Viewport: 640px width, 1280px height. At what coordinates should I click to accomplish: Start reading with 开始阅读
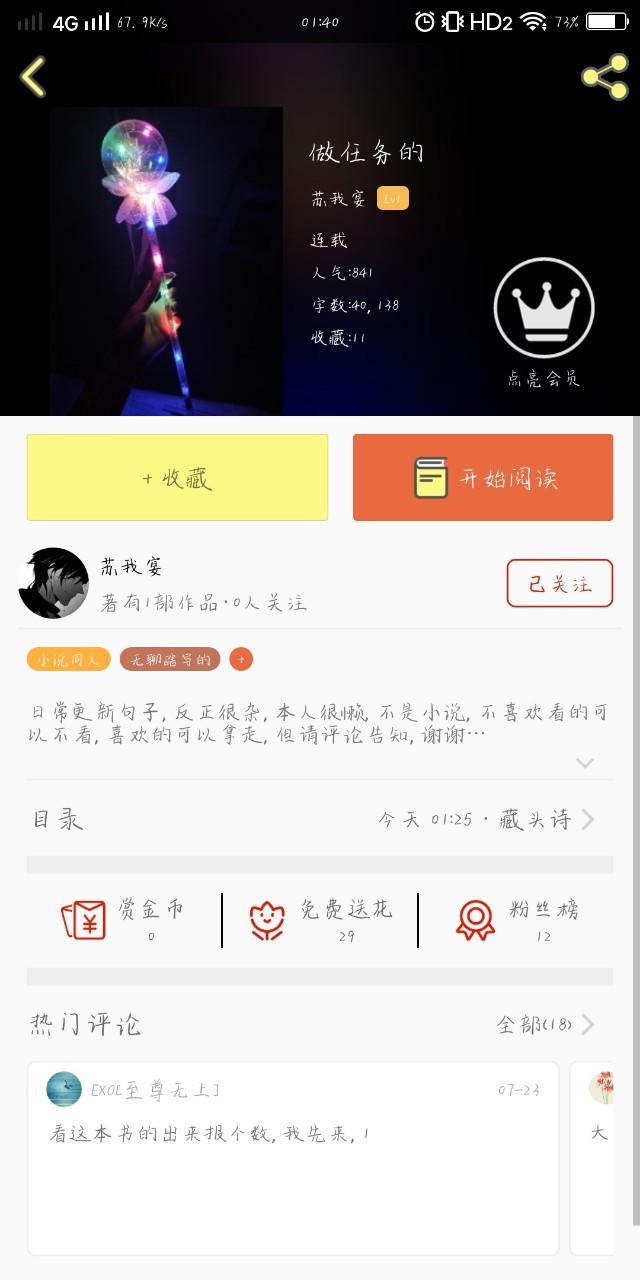pyautogui.click(x=483, y=478)
